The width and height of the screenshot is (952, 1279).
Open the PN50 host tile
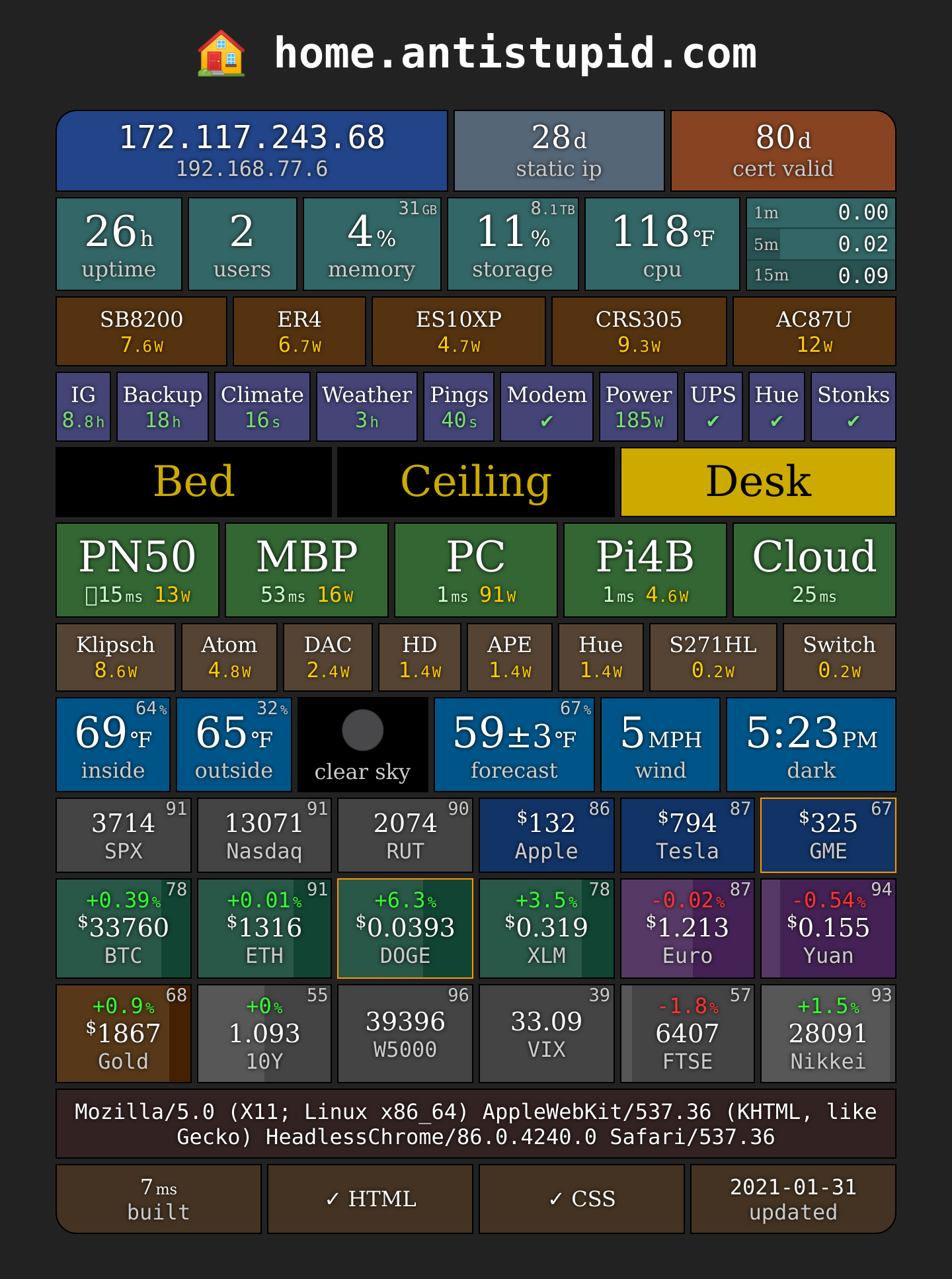point(138,570)
